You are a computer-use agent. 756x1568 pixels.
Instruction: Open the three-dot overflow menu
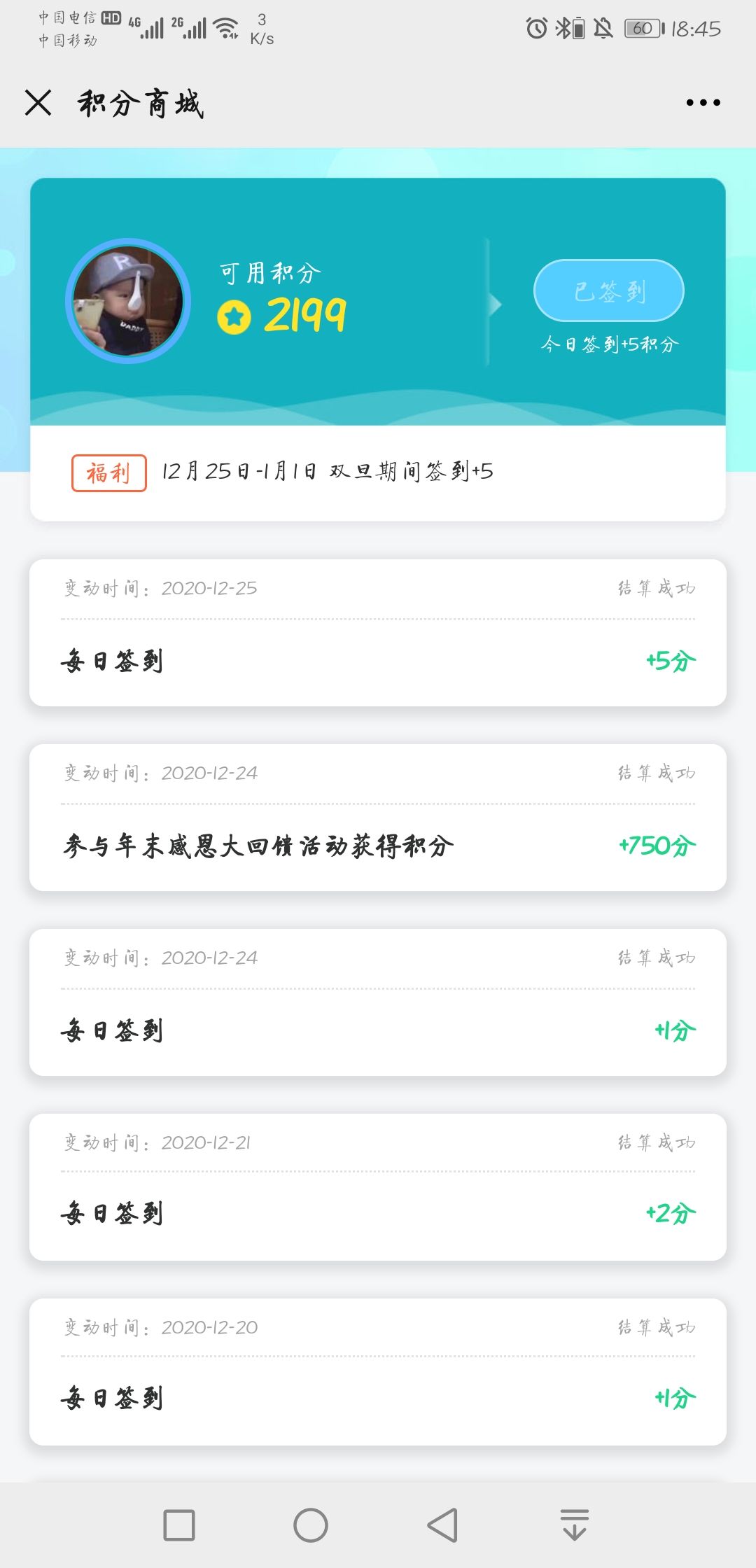tap(703, 103)
